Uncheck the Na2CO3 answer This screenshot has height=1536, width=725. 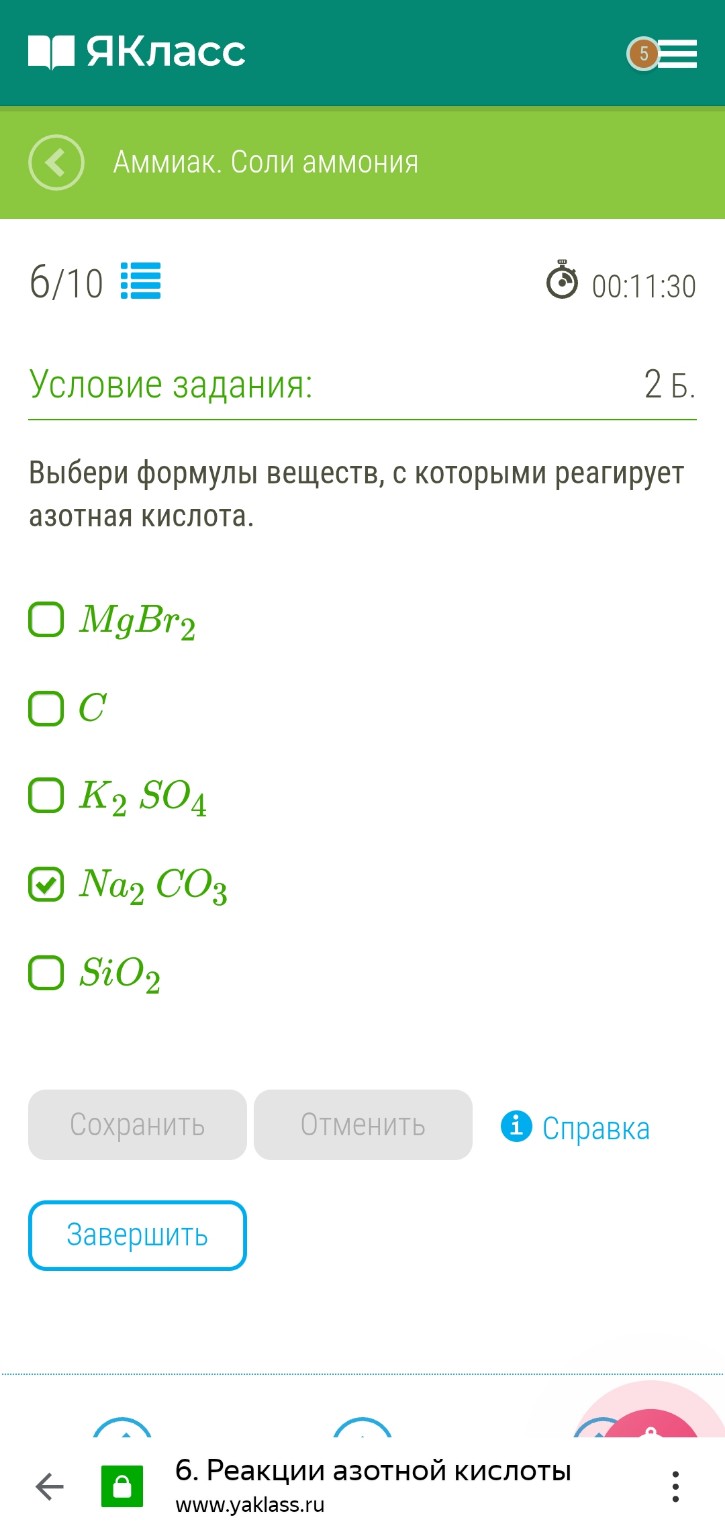[45, 884]
